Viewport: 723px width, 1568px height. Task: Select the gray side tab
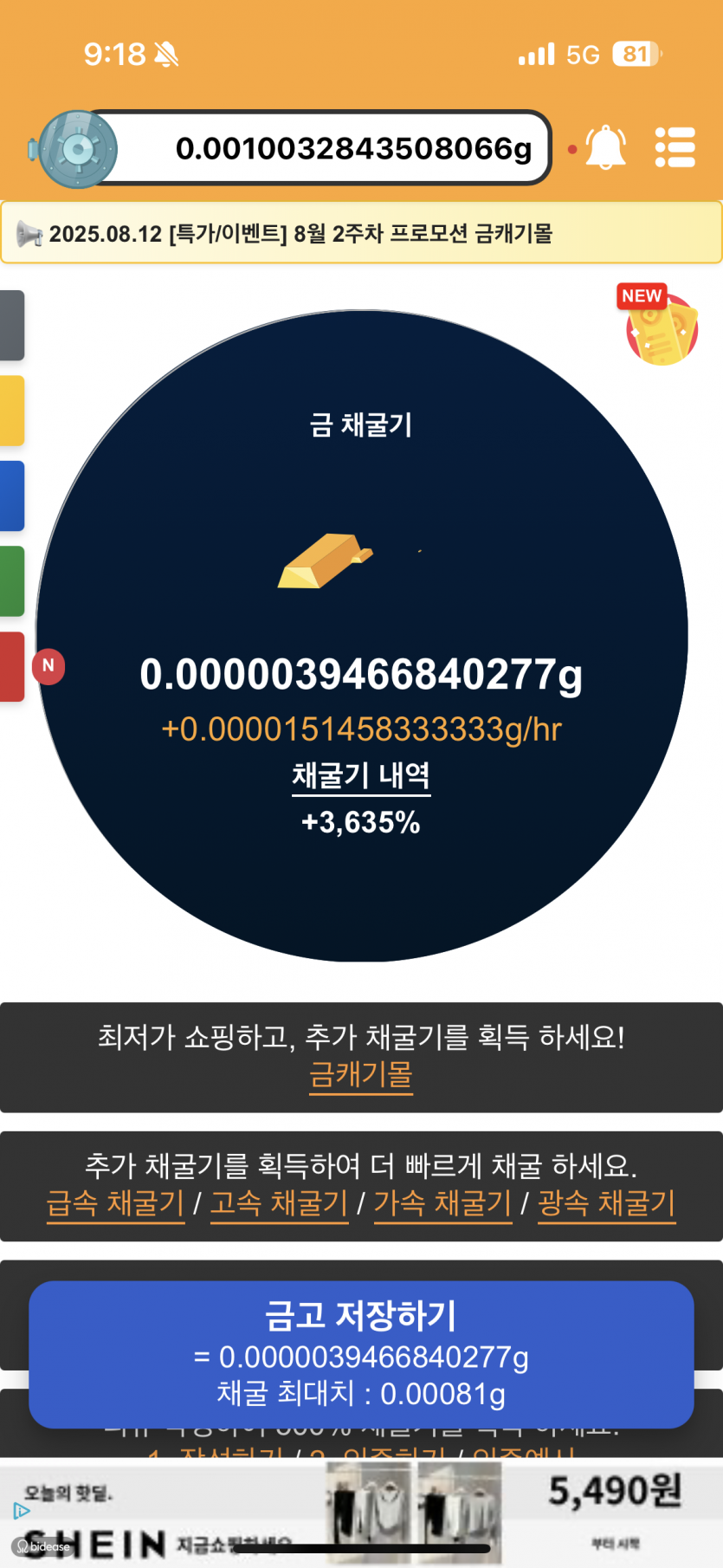[x=12, y=326]
